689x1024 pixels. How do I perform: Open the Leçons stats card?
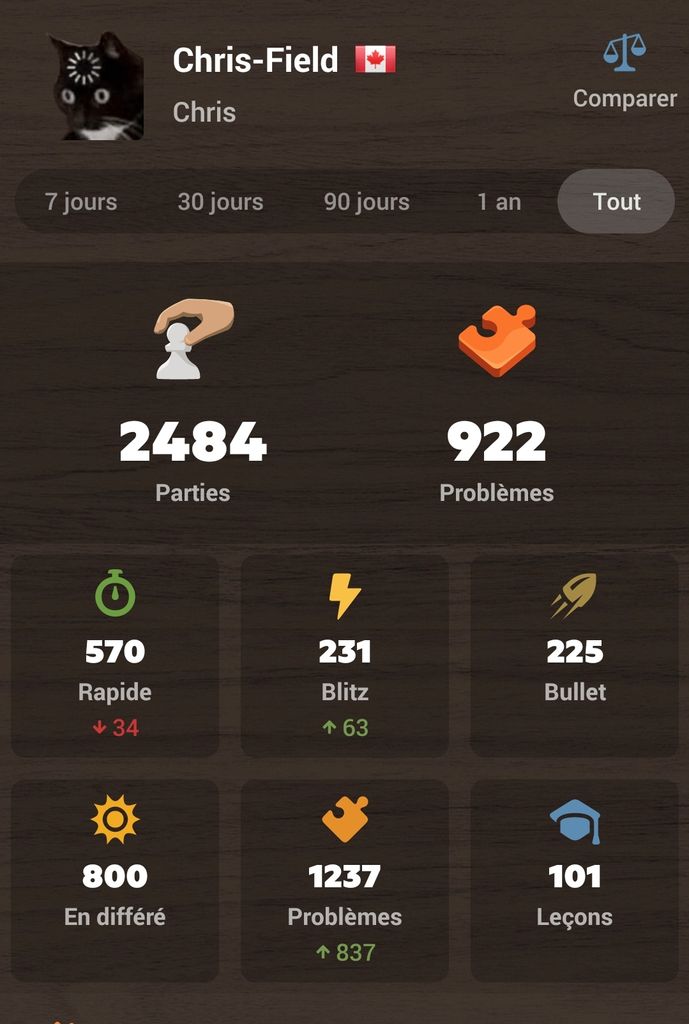[x=575, y=880]
